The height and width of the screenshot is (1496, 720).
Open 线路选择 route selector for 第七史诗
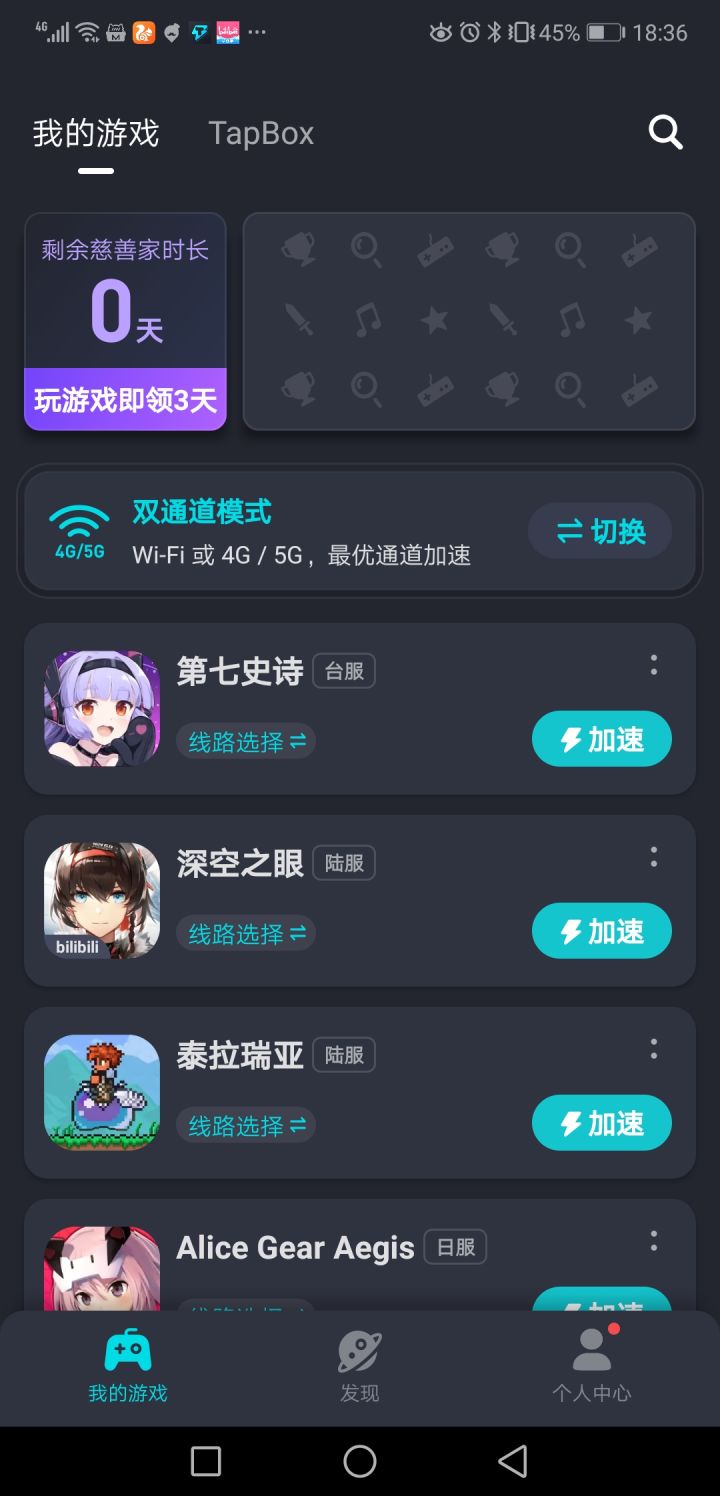[245, 741]
